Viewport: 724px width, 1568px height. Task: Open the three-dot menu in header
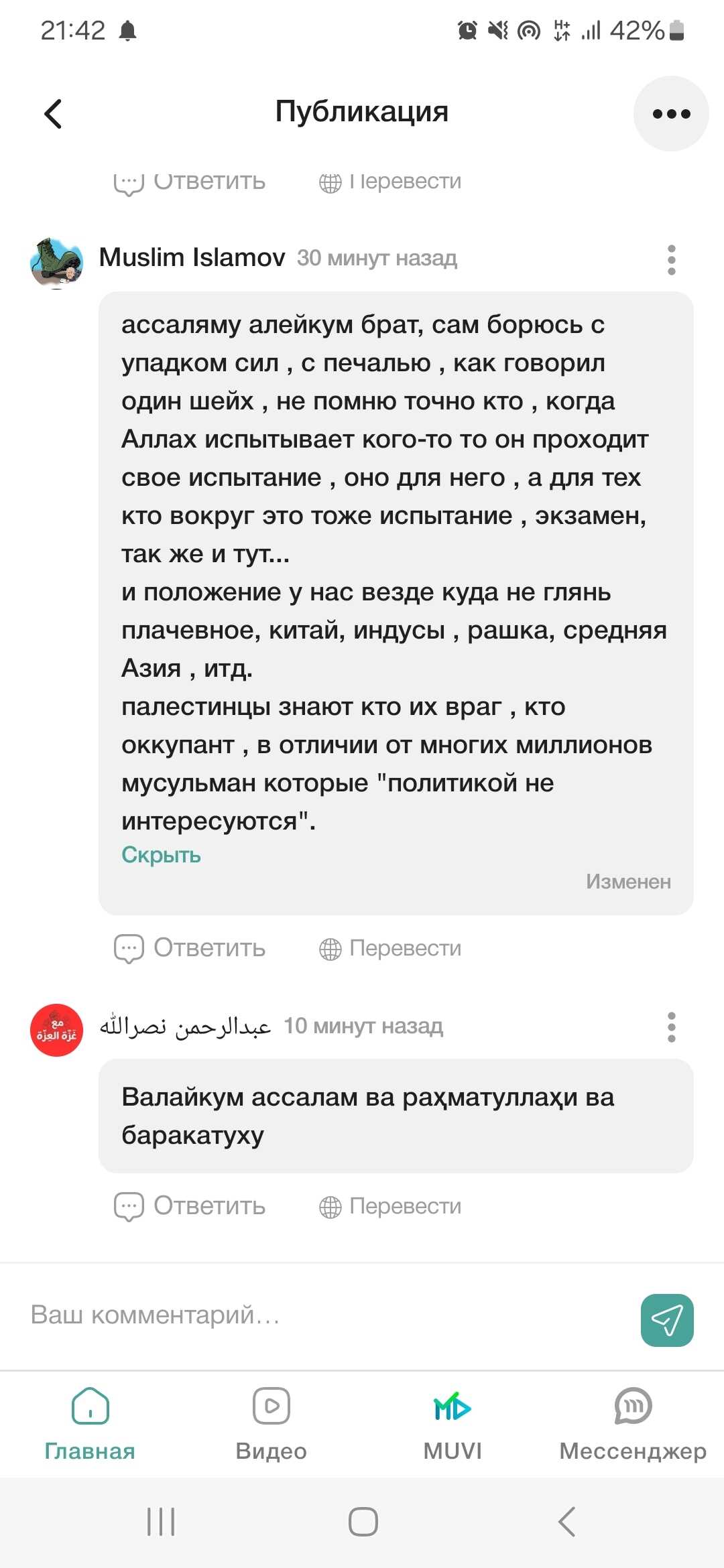(671, 113)
